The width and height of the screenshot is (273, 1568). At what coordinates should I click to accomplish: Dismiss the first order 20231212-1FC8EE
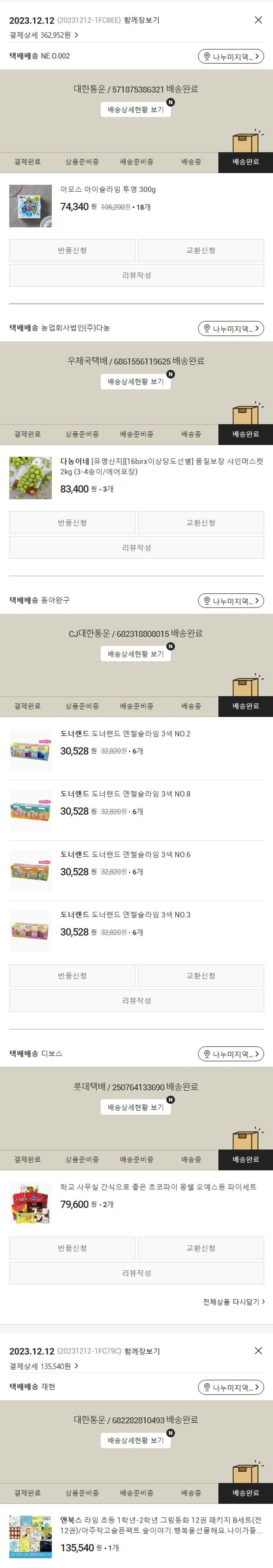(258, 20)
